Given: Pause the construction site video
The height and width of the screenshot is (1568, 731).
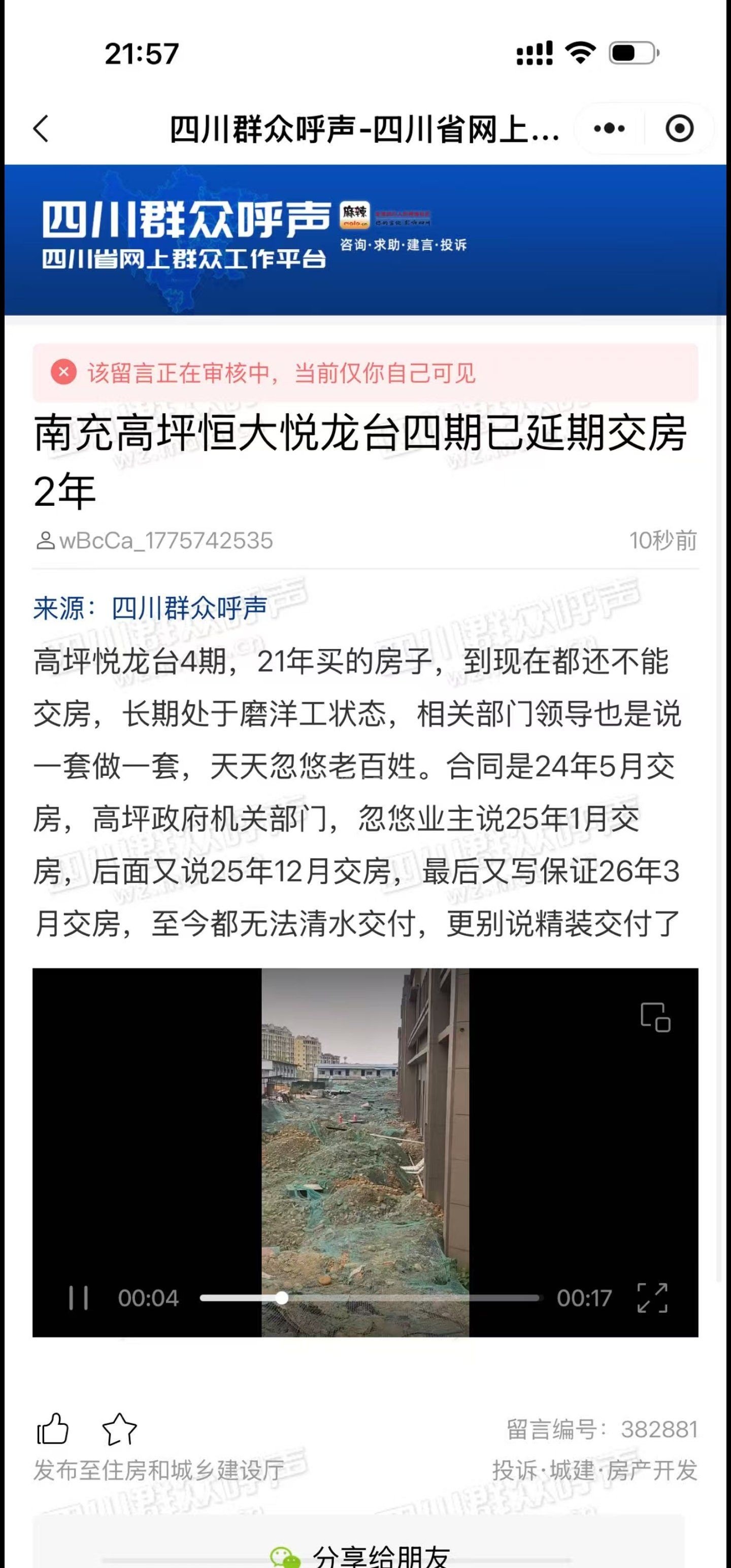Looking at the screenshot, I should [x=79, y=1298].
